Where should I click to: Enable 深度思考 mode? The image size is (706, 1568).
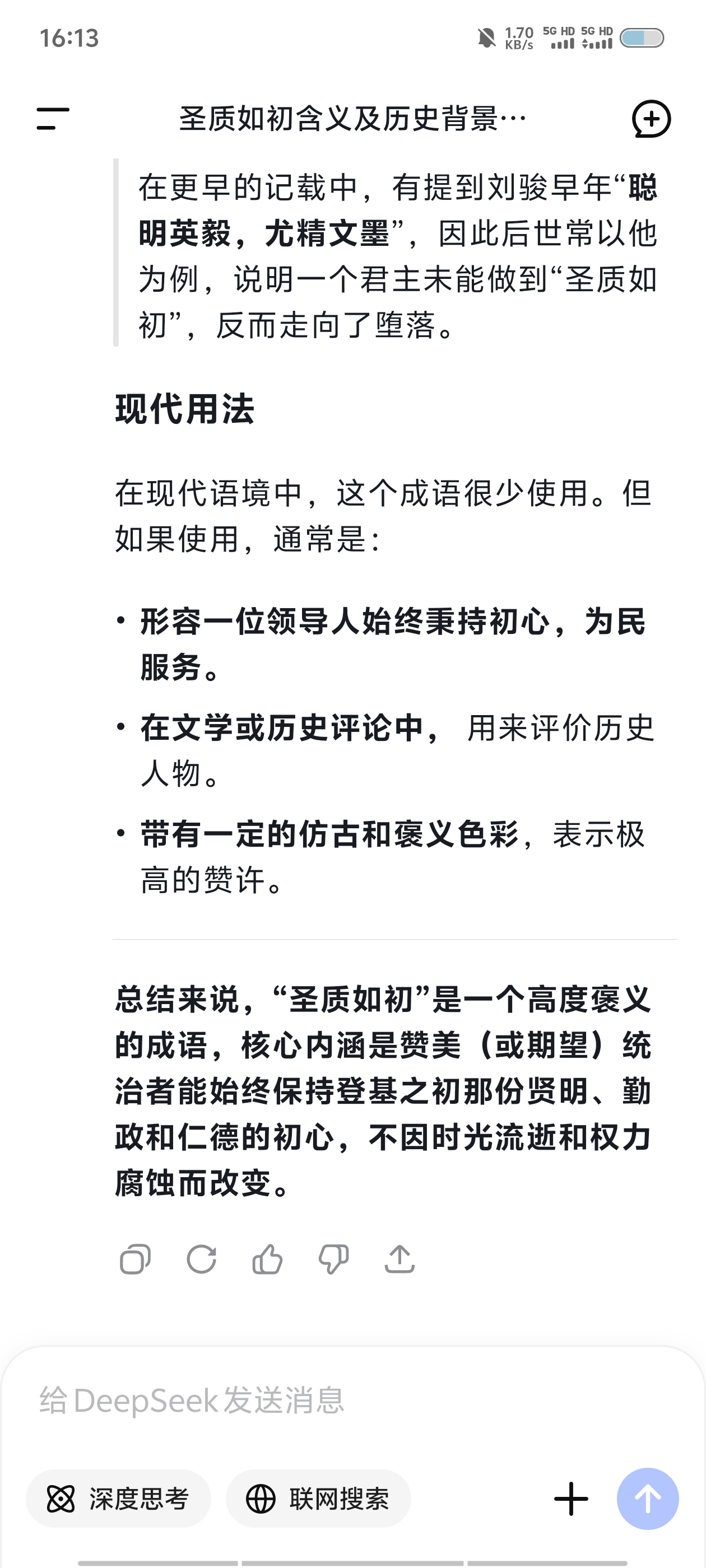coord(118,1499)
